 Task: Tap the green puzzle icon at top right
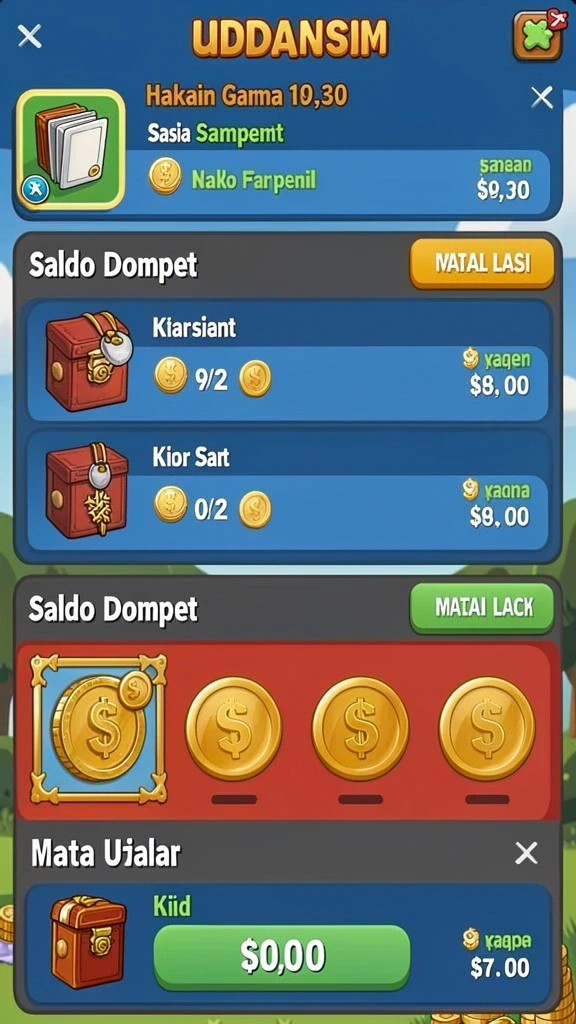tap(538, 35)
